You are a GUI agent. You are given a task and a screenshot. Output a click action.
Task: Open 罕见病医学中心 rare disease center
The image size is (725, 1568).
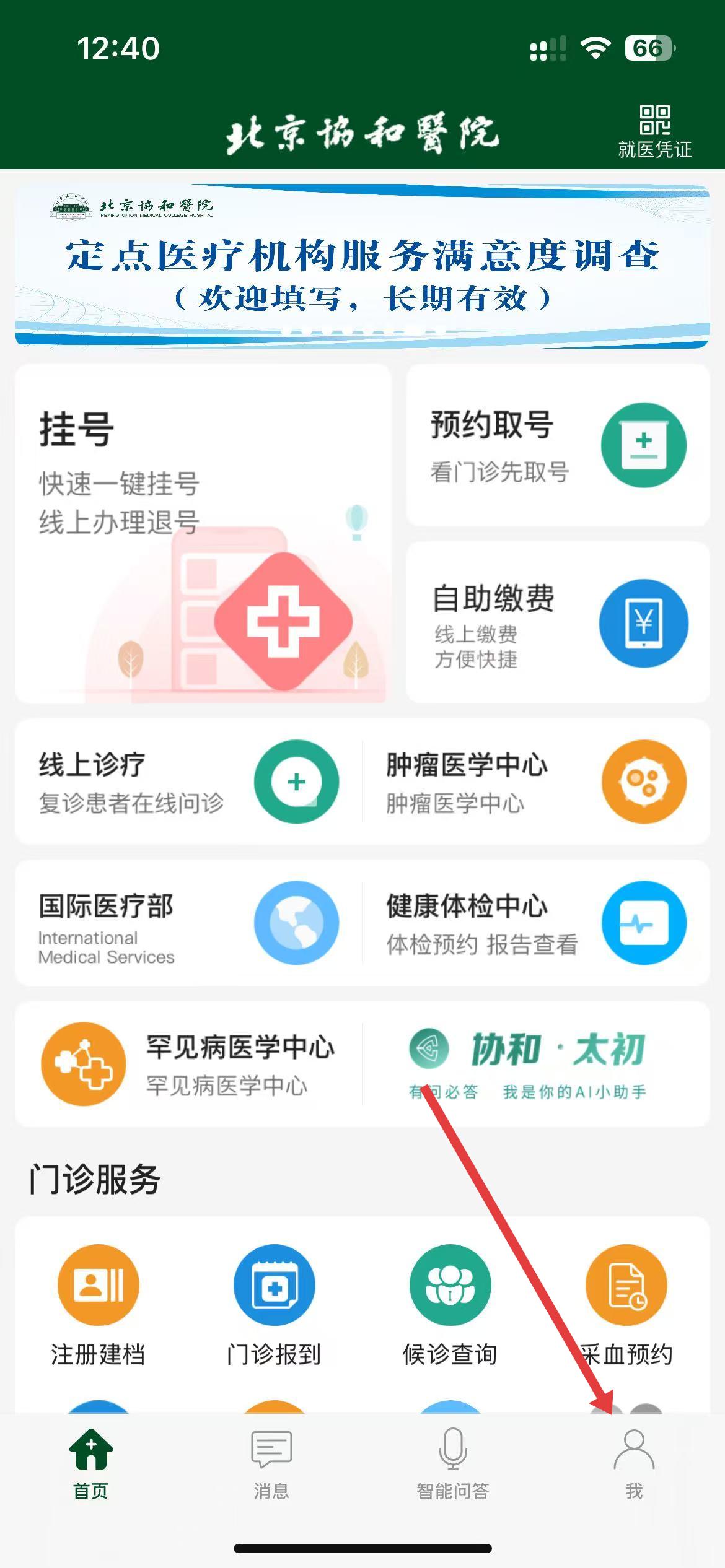point(189,1064)
